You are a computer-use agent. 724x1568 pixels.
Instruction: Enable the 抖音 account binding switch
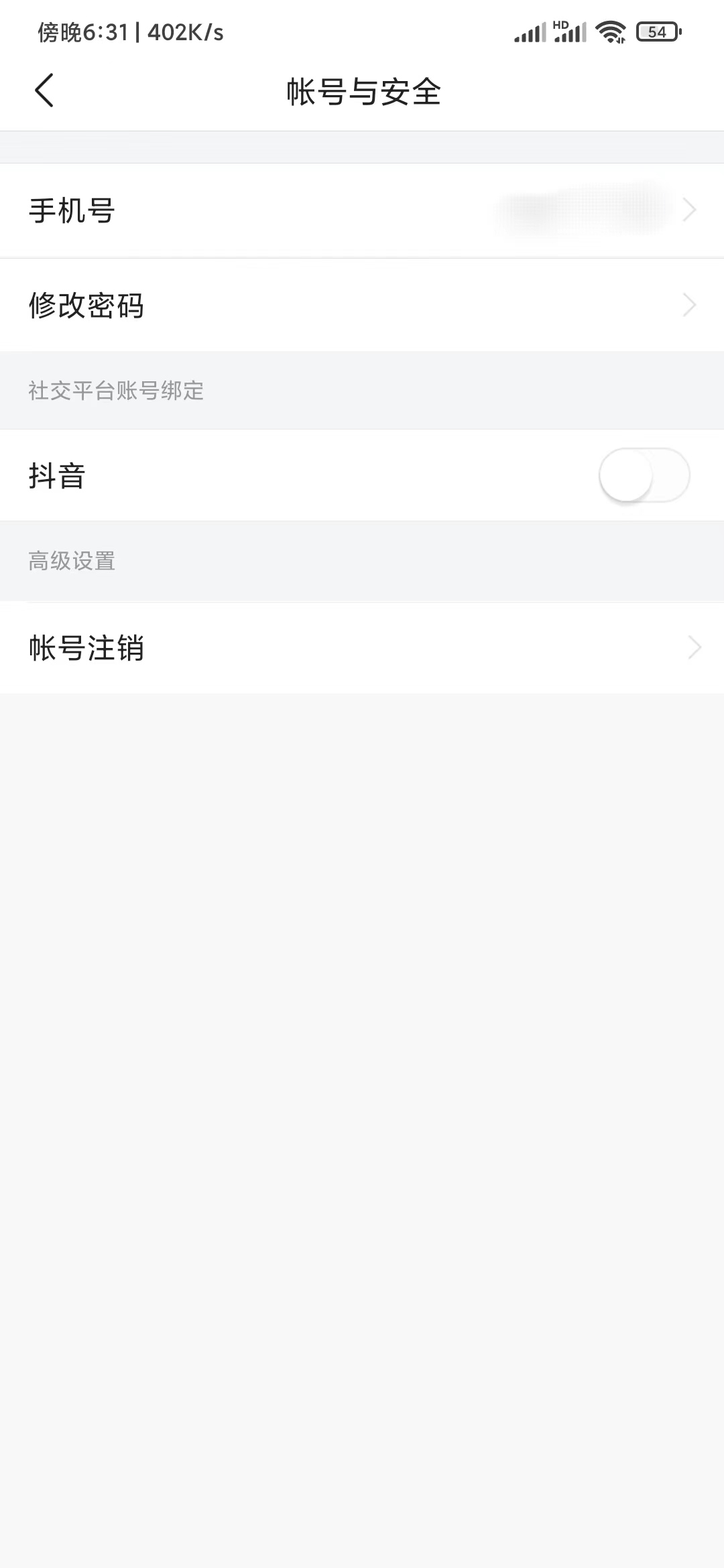646,474
